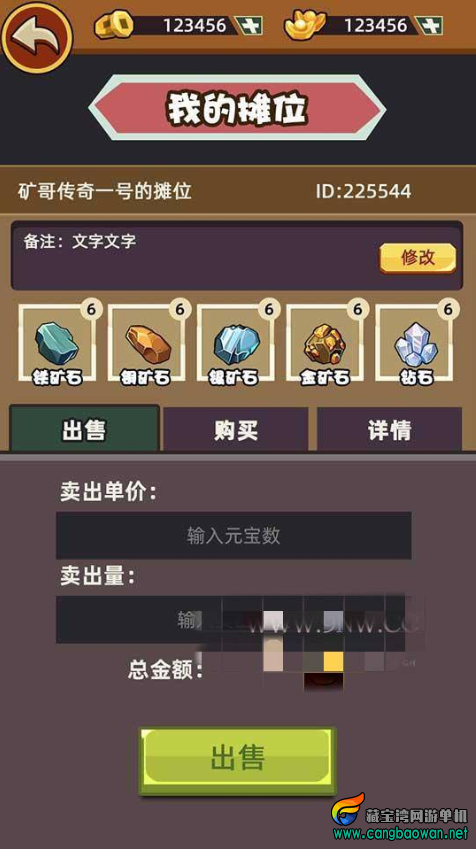476x849 pixels.
Task: Switch to the 购买 tab
Action: [236, 429]
